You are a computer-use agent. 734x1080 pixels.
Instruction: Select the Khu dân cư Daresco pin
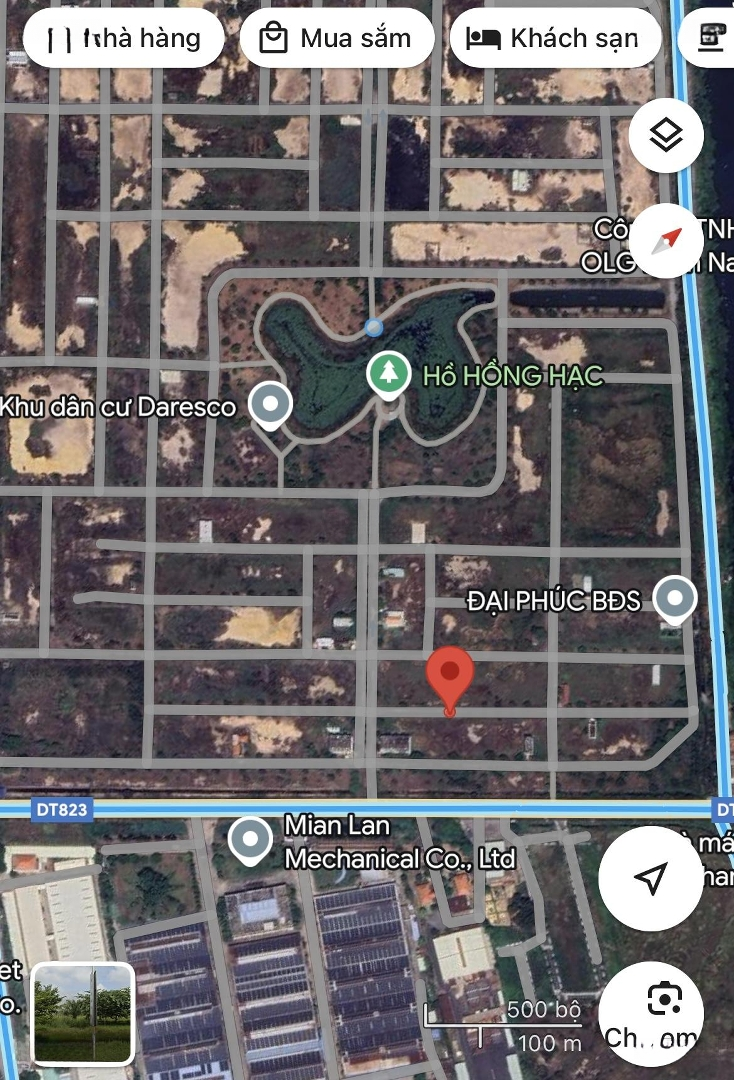tap(269, 405)
